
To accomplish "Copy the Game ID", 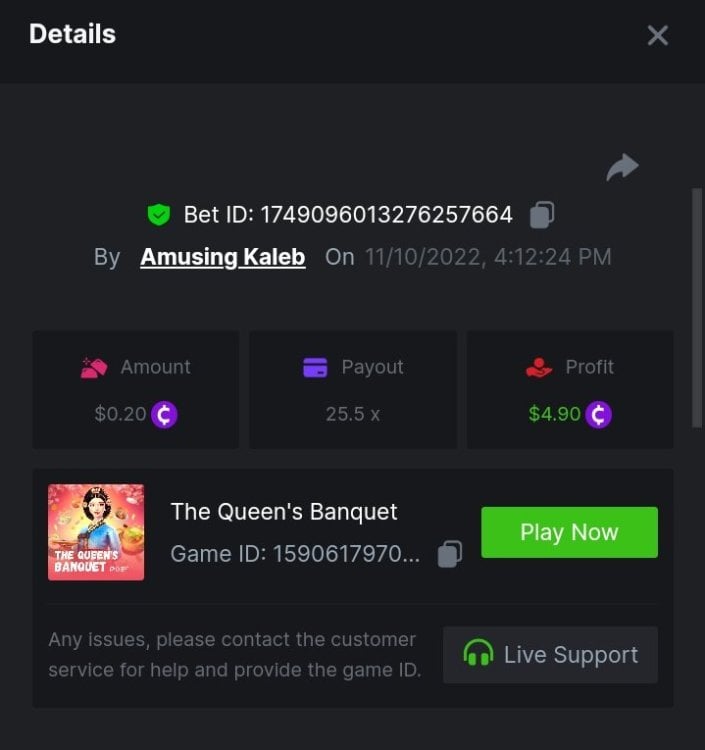I will click(x=450, y=554).
